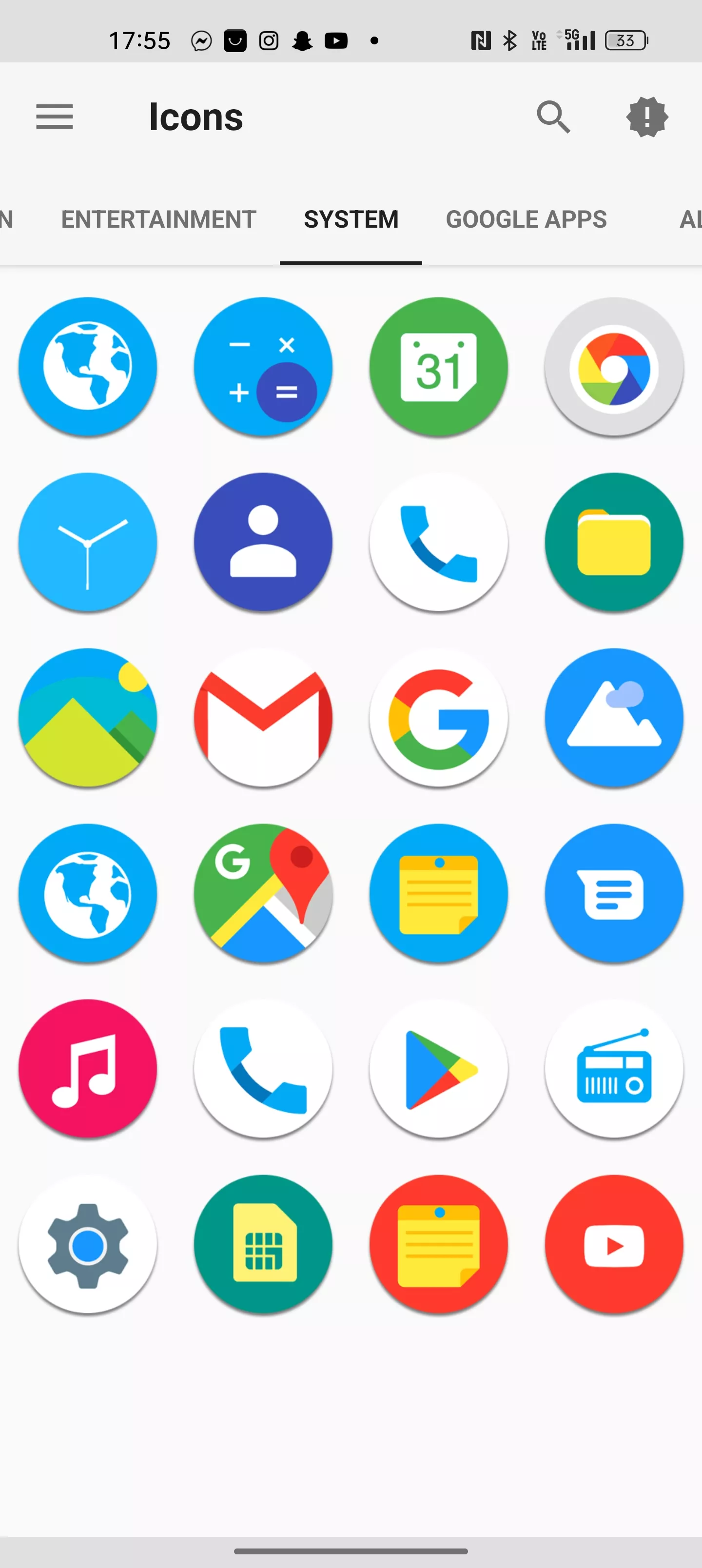Open the YouTube icon
This screenshot has height=1568, width=702.
[x=614, y=1244]
